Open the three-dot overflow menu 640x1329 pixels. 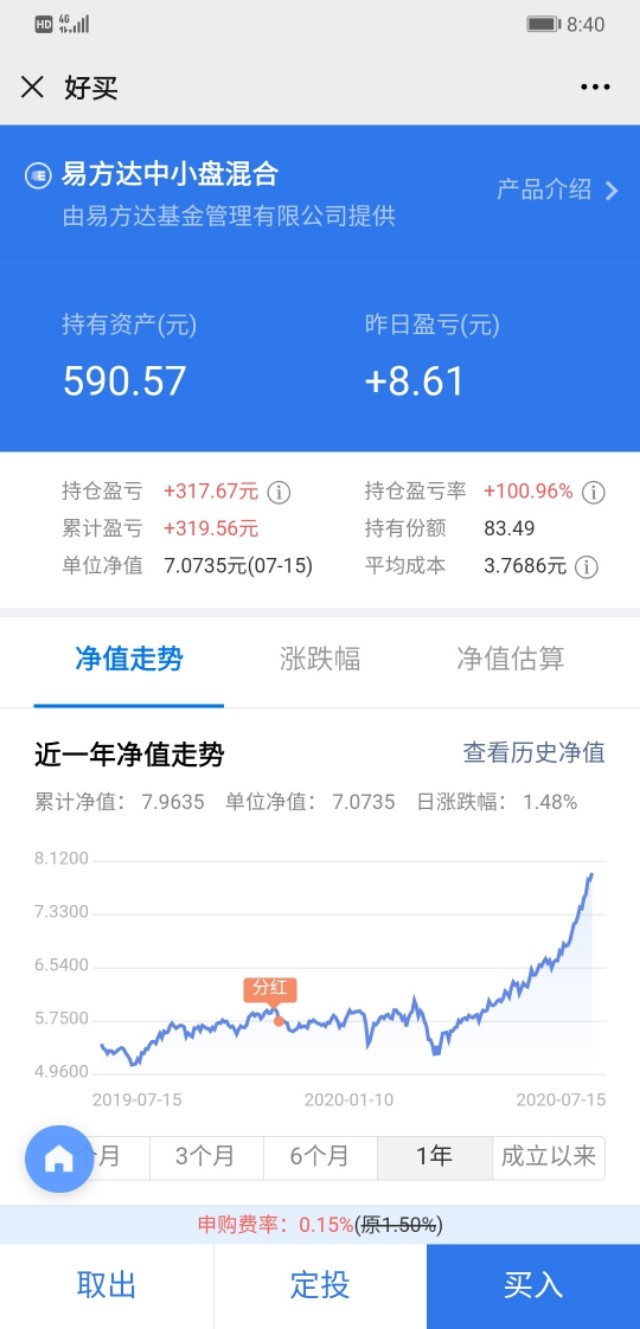click(x=595, y=87)
